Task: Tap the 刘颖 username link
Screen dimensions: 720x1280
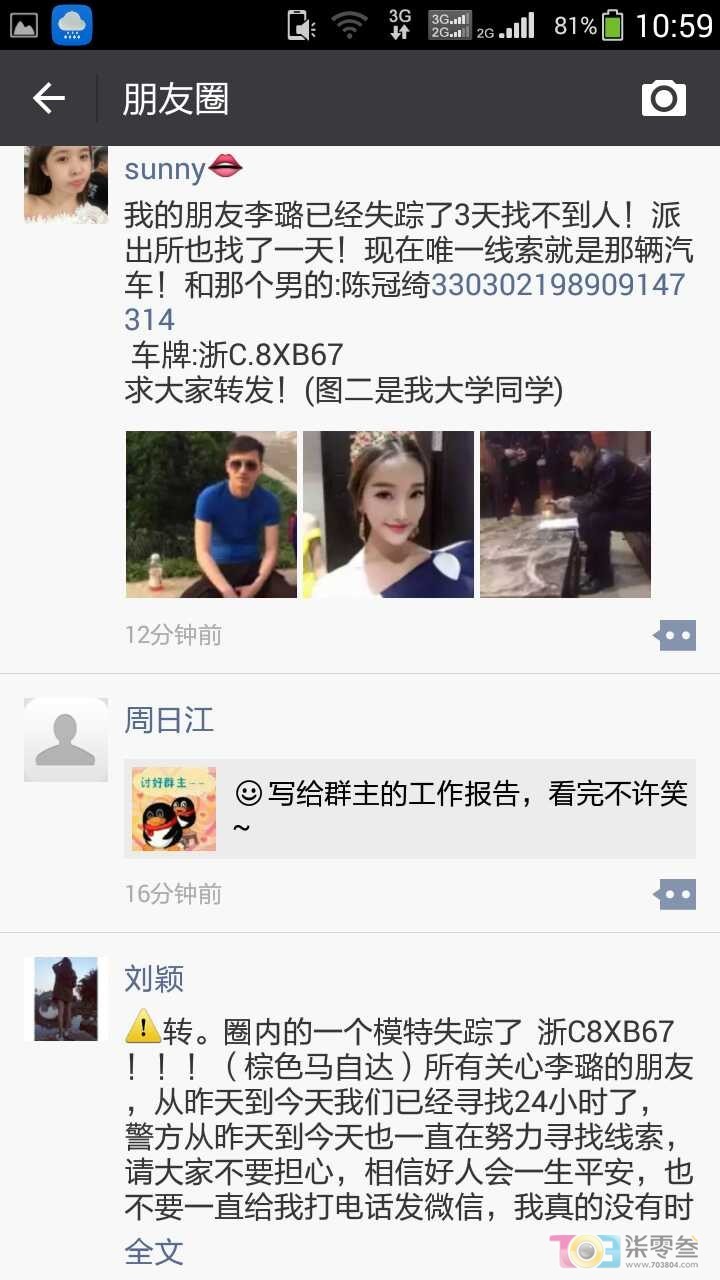Action: [154, 978]
